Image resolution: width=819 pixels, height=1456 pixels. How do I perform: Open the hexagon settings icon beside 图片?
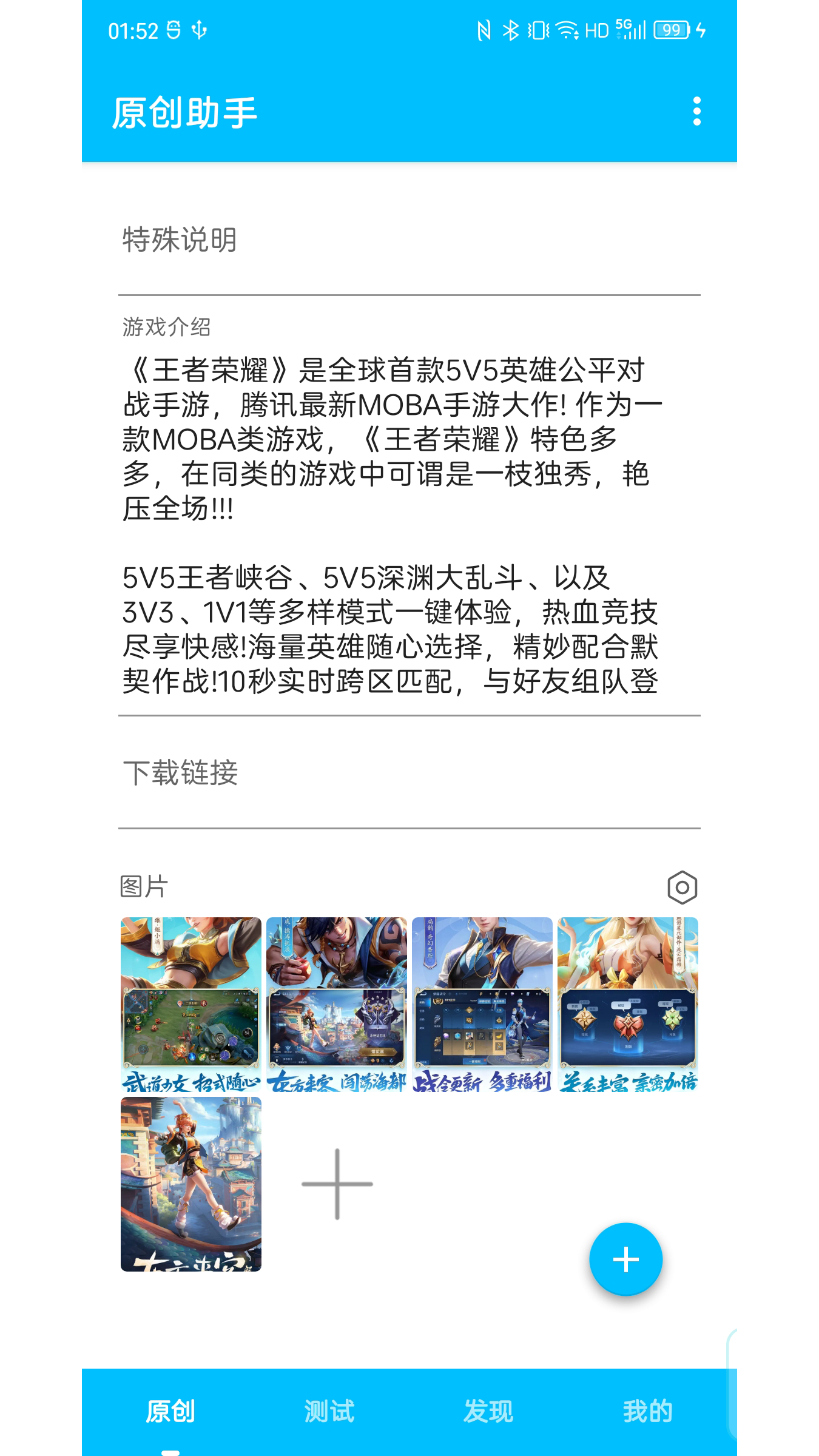[682, 888]
